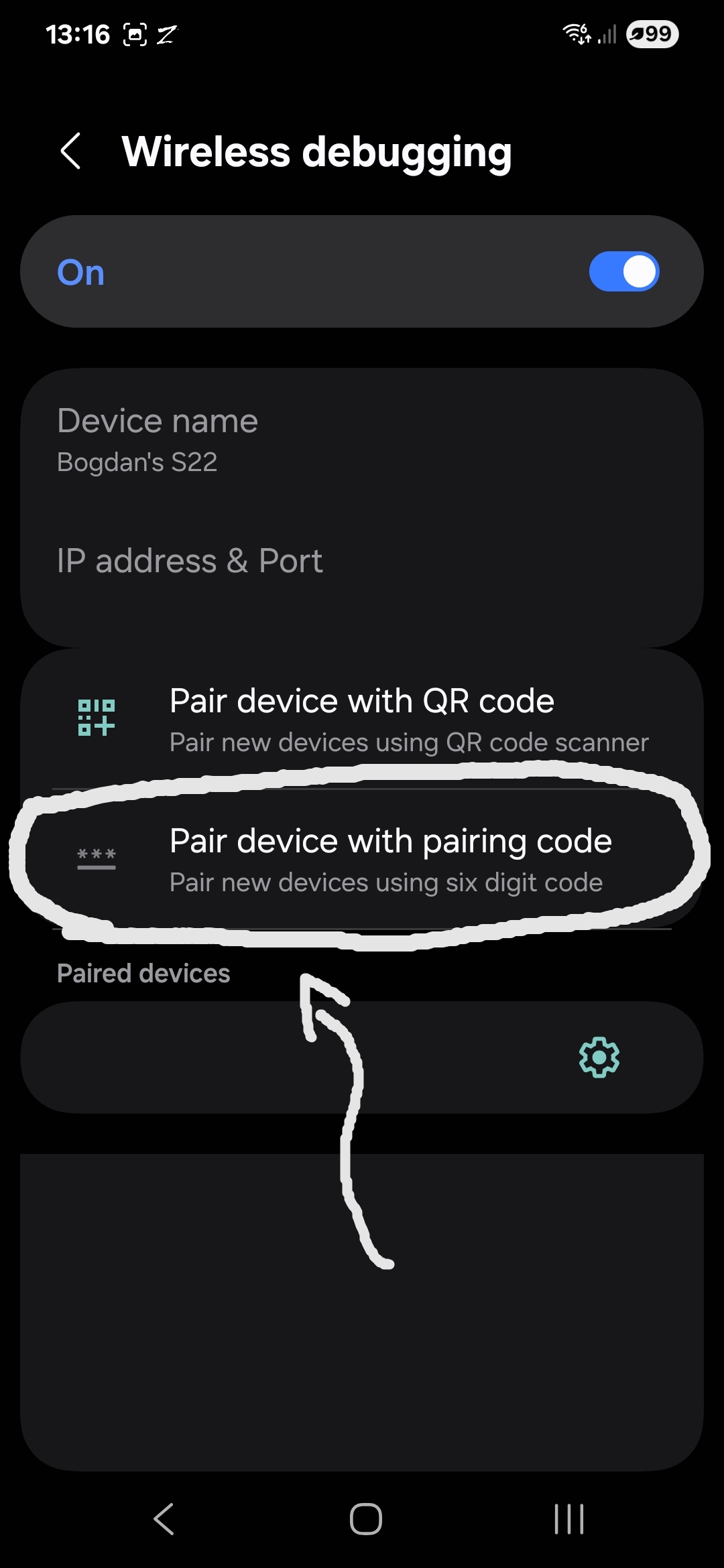724x1568 pixels.
Task: Open paired device settings gear
Action: pos(599,1057)
